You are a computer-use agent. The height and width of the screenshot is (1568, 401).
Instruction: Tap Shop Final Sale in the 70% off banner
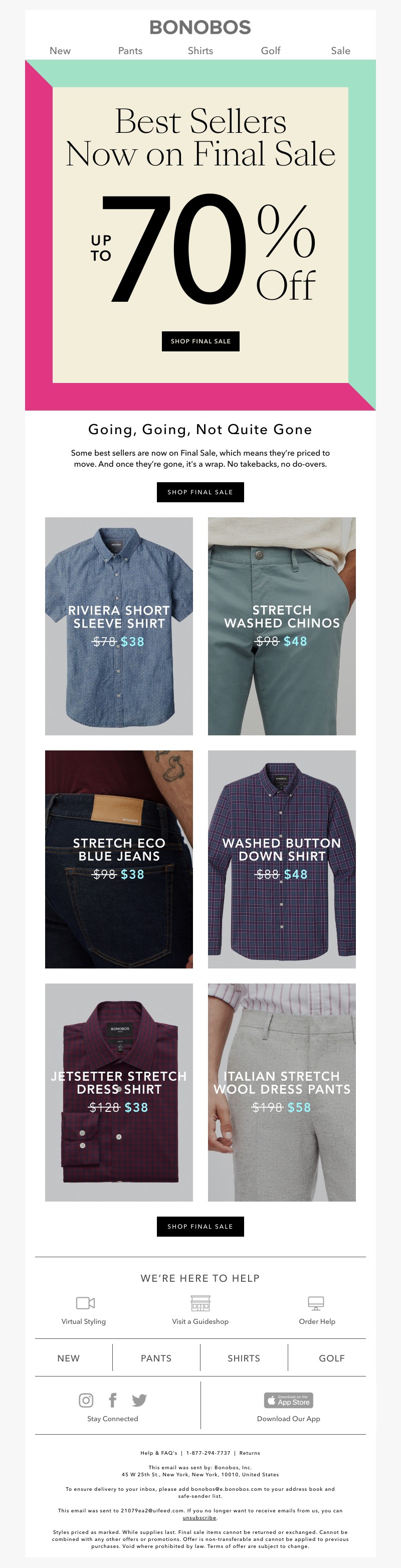click(x=200, y=341)
